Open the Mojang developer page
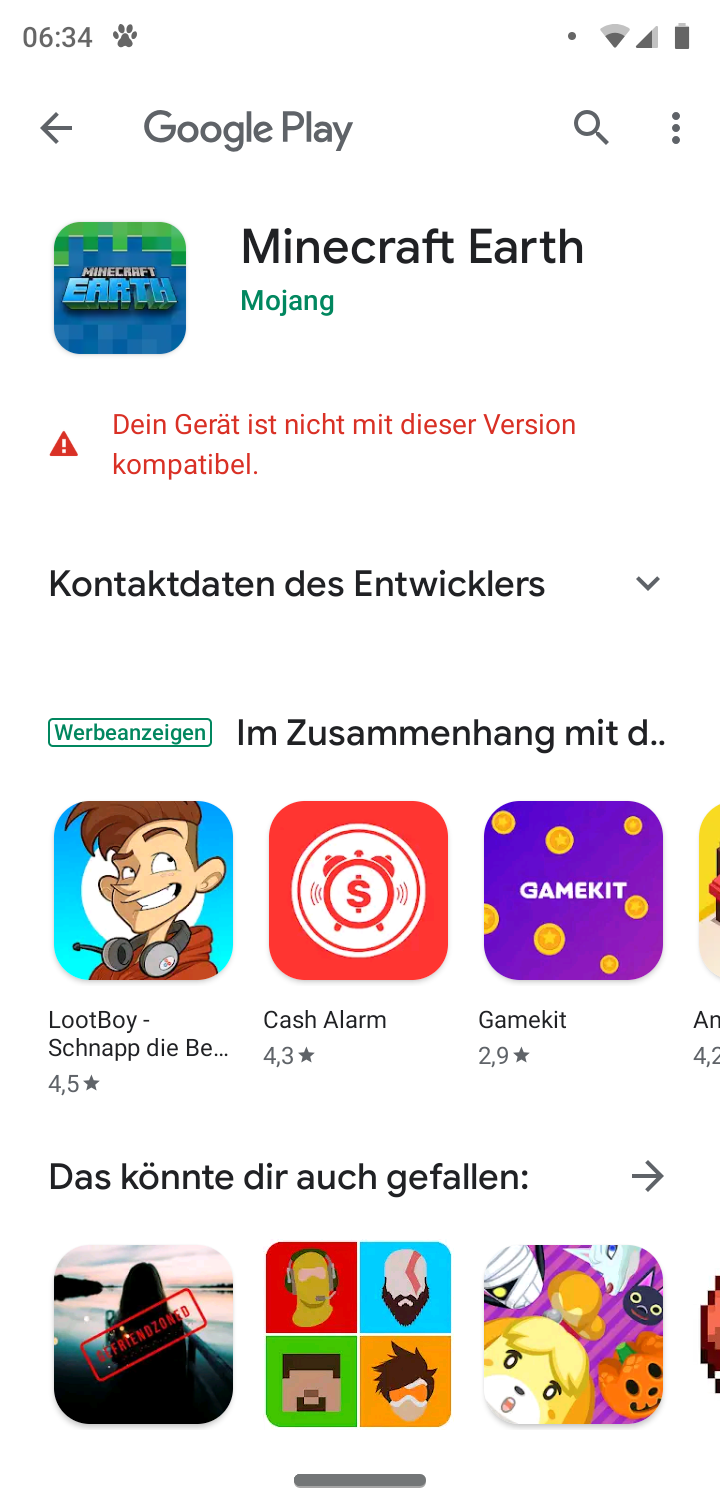The image size is (720, 1512). pyautogui.click(x=287, y=301)
